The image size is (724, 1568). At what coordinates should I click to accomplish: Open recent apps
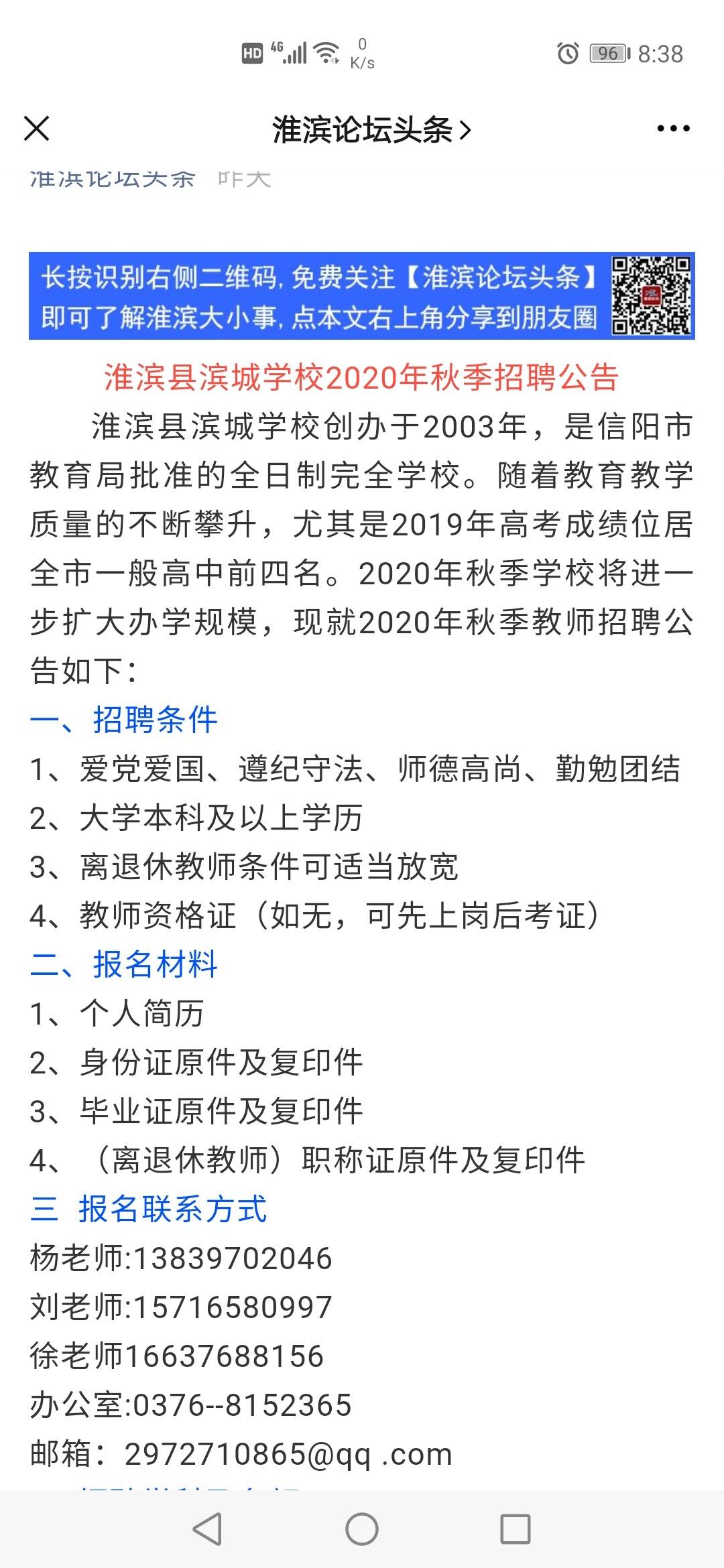tap(516, 1529)
